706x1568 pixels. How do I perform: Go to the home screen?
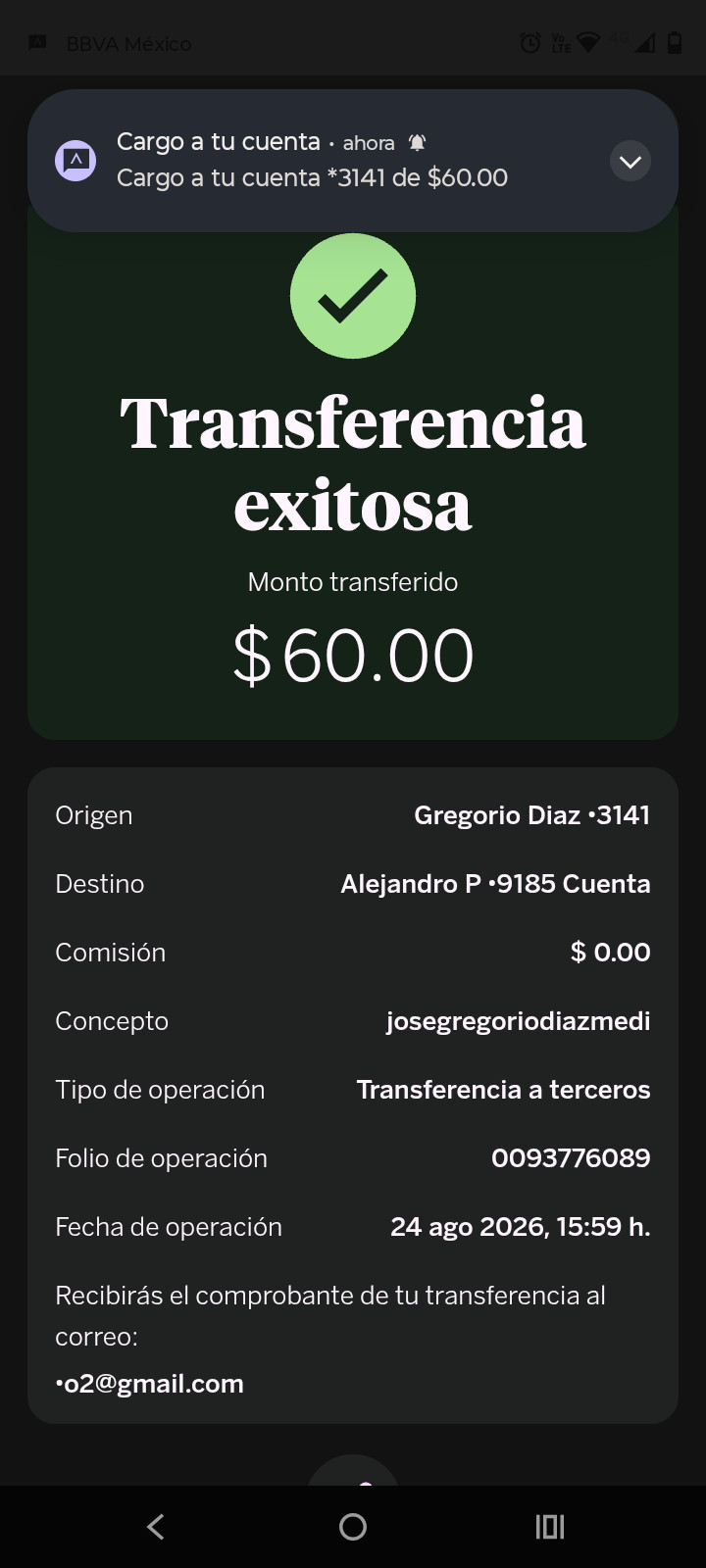(x=353, y=1526)
